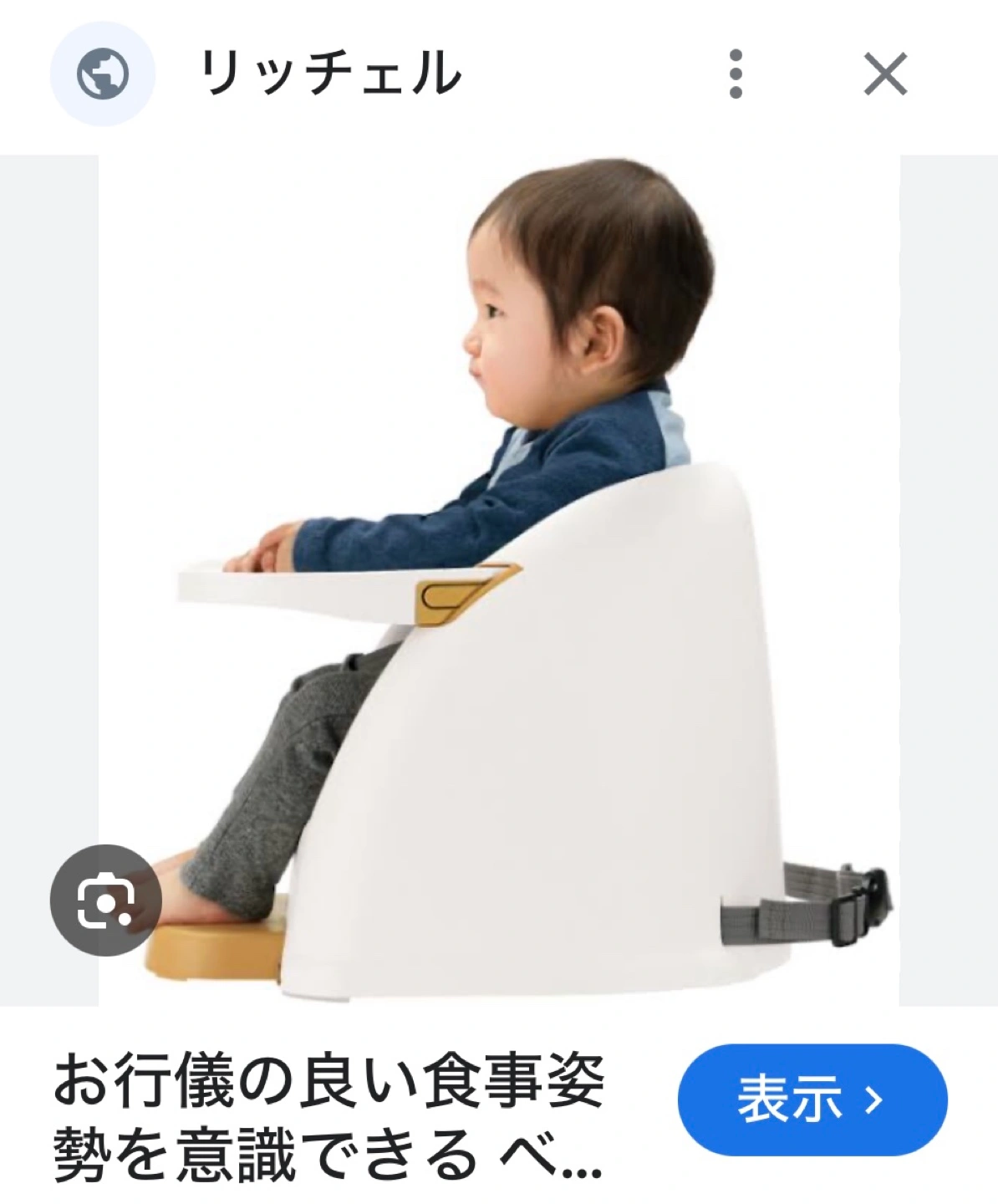Search this image with Google Lens
Viewport: 998px width, 1204px height.
click(x=105, y=900)
